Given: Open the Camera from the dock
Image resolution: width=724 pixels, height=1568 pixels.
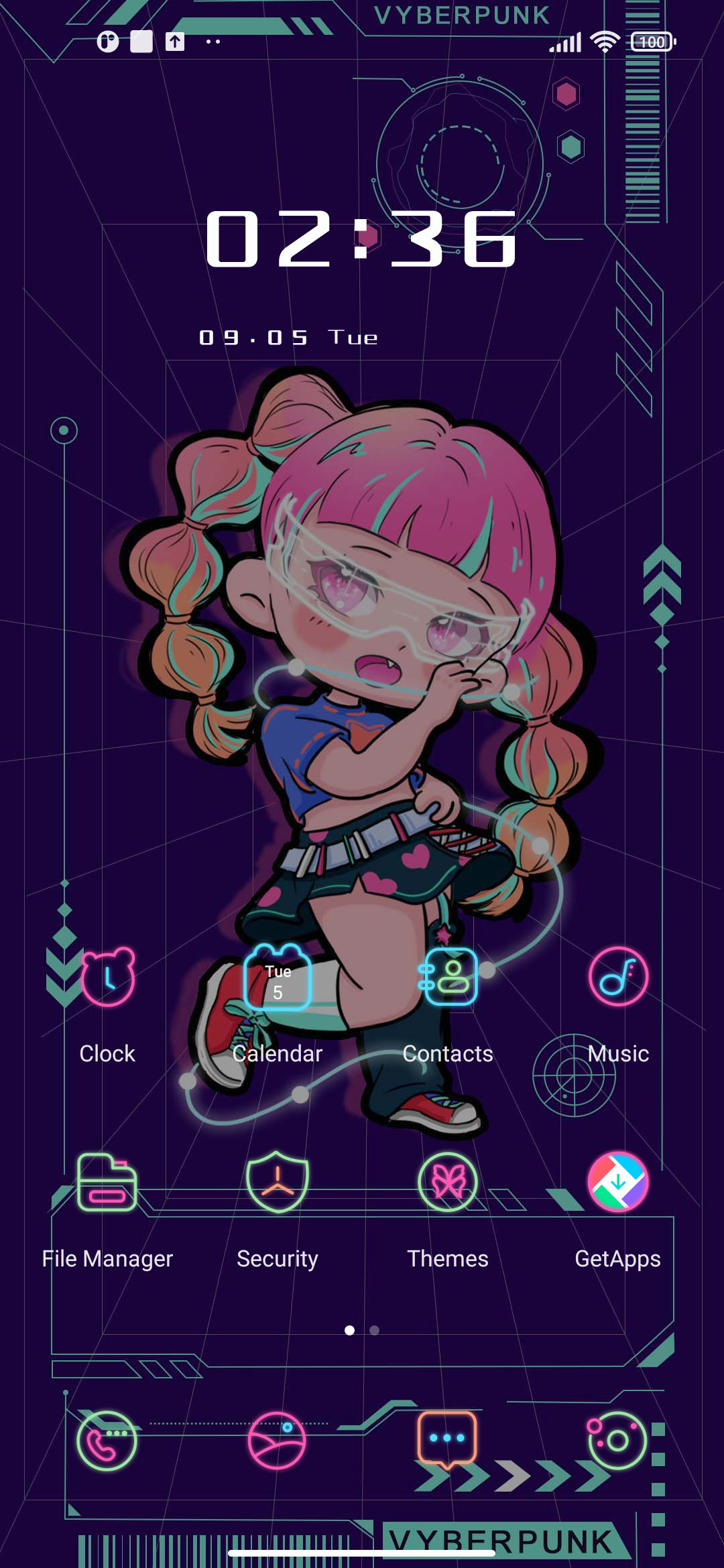Looking at the screenshot, I should pyautogui.click(x=618, y=1441).
